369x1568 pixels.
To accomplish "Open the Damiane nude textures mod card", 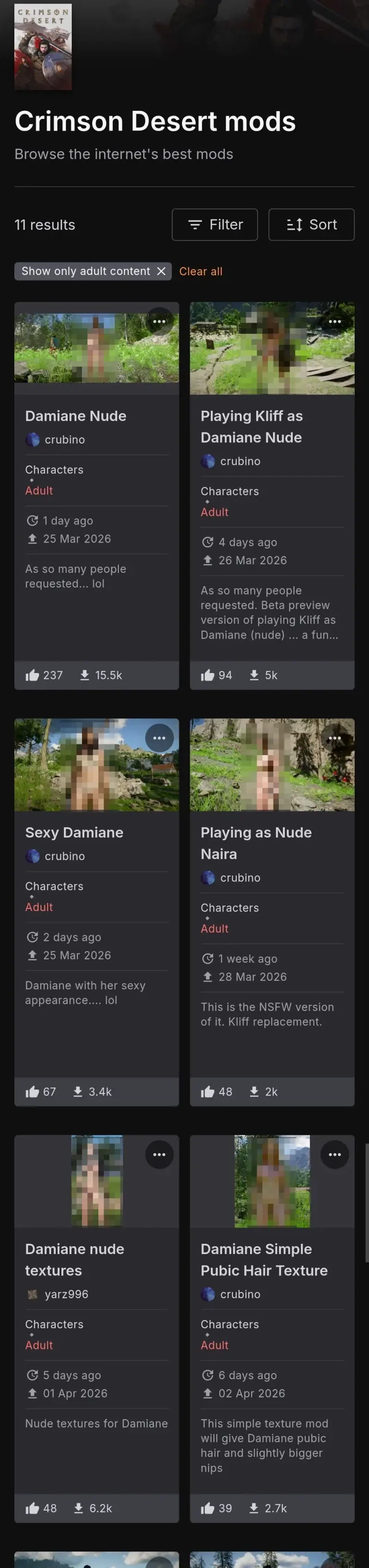I will (x=74, y=1260).
